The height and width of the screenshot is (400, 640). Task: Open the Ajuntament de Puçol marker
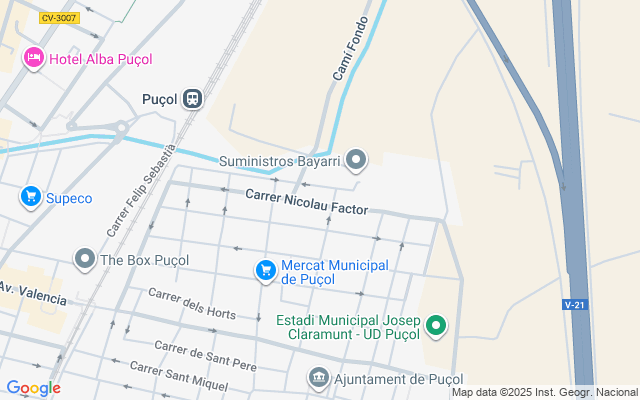point(319,378)
